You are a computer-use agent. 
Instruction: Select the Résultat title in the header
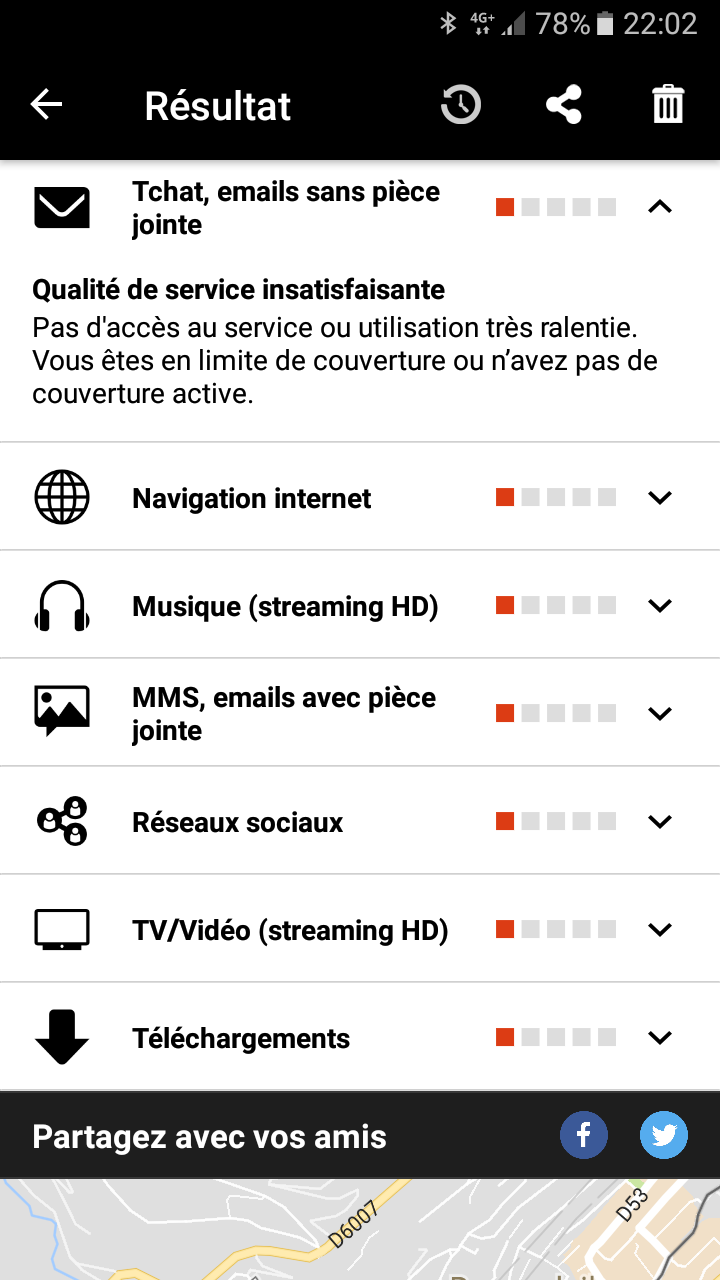(217, 104)
